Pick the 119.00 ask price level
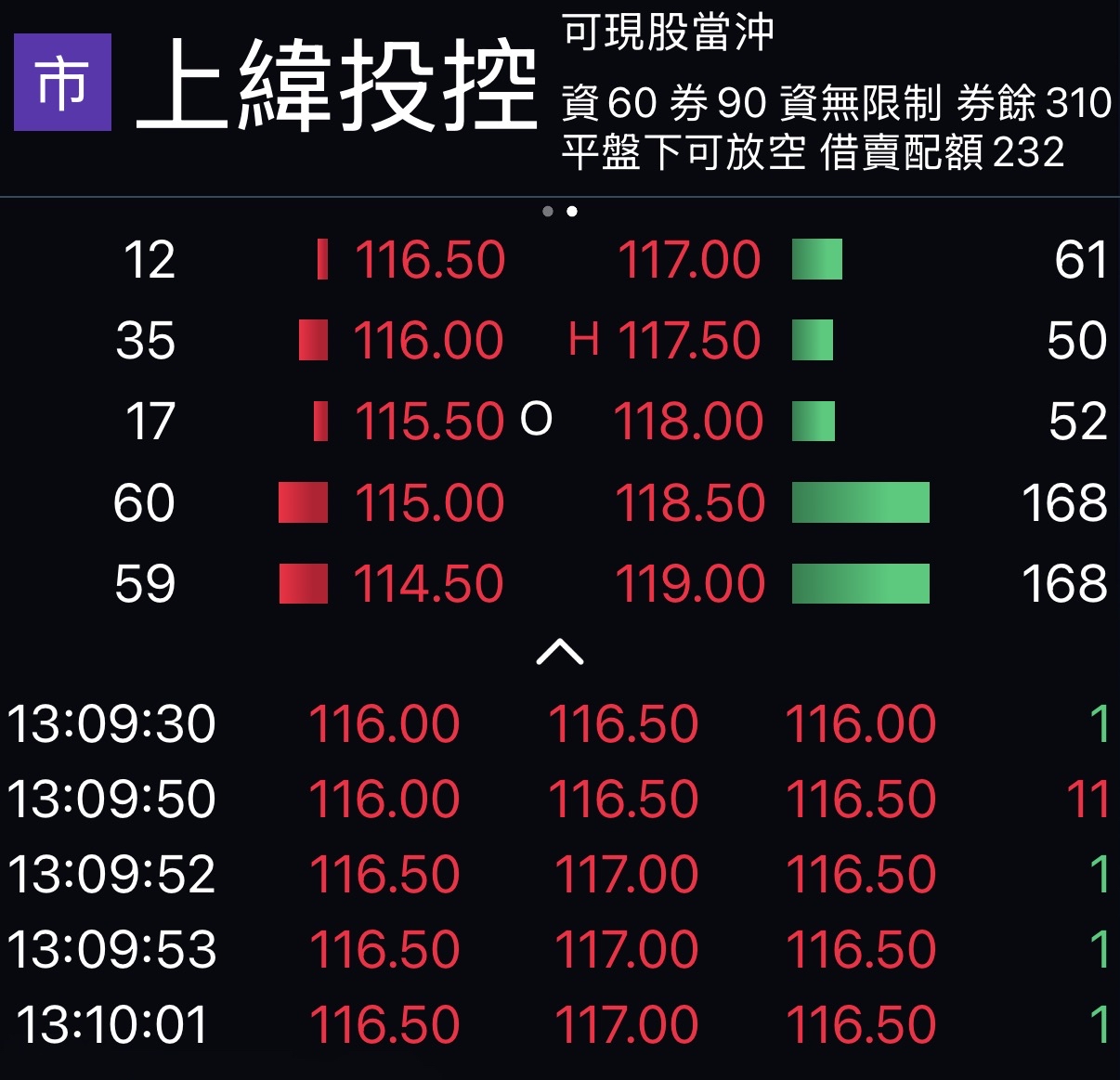Viewport: 1120px width, 1080px height. [x=690, y=583]
